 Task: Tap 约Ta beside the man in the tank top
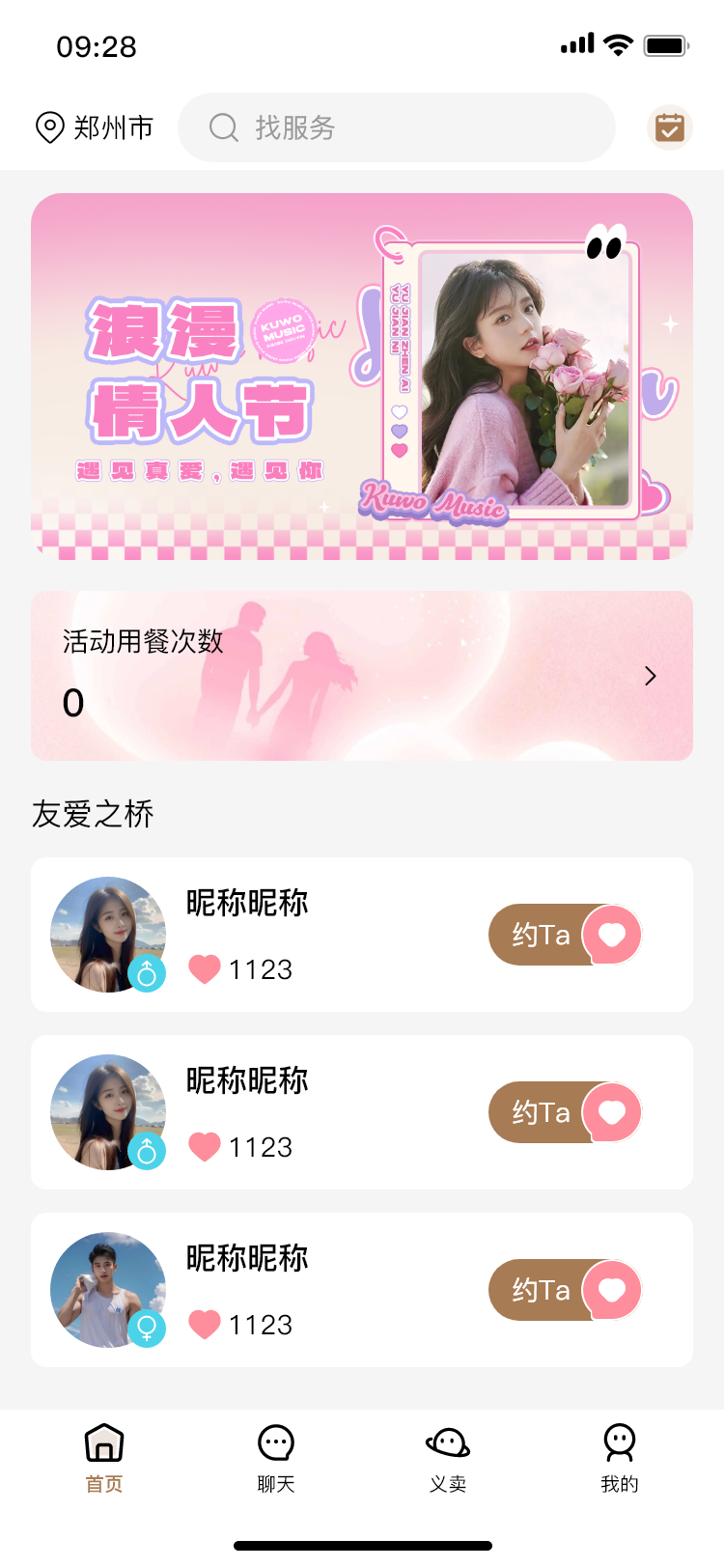click(565, 1290)
